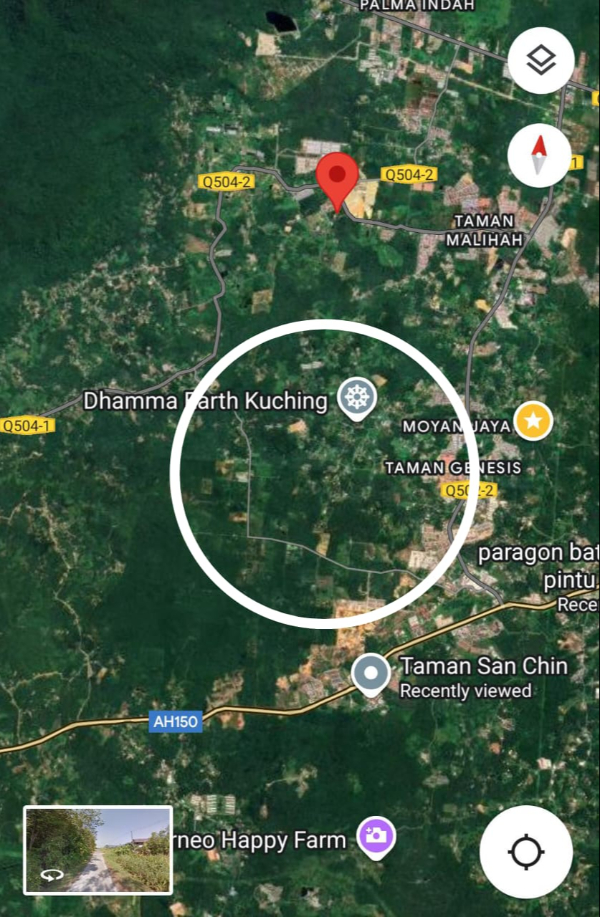Open Borneo Happy Farm photo marker

pyautogui.click(x=377, y=837)
